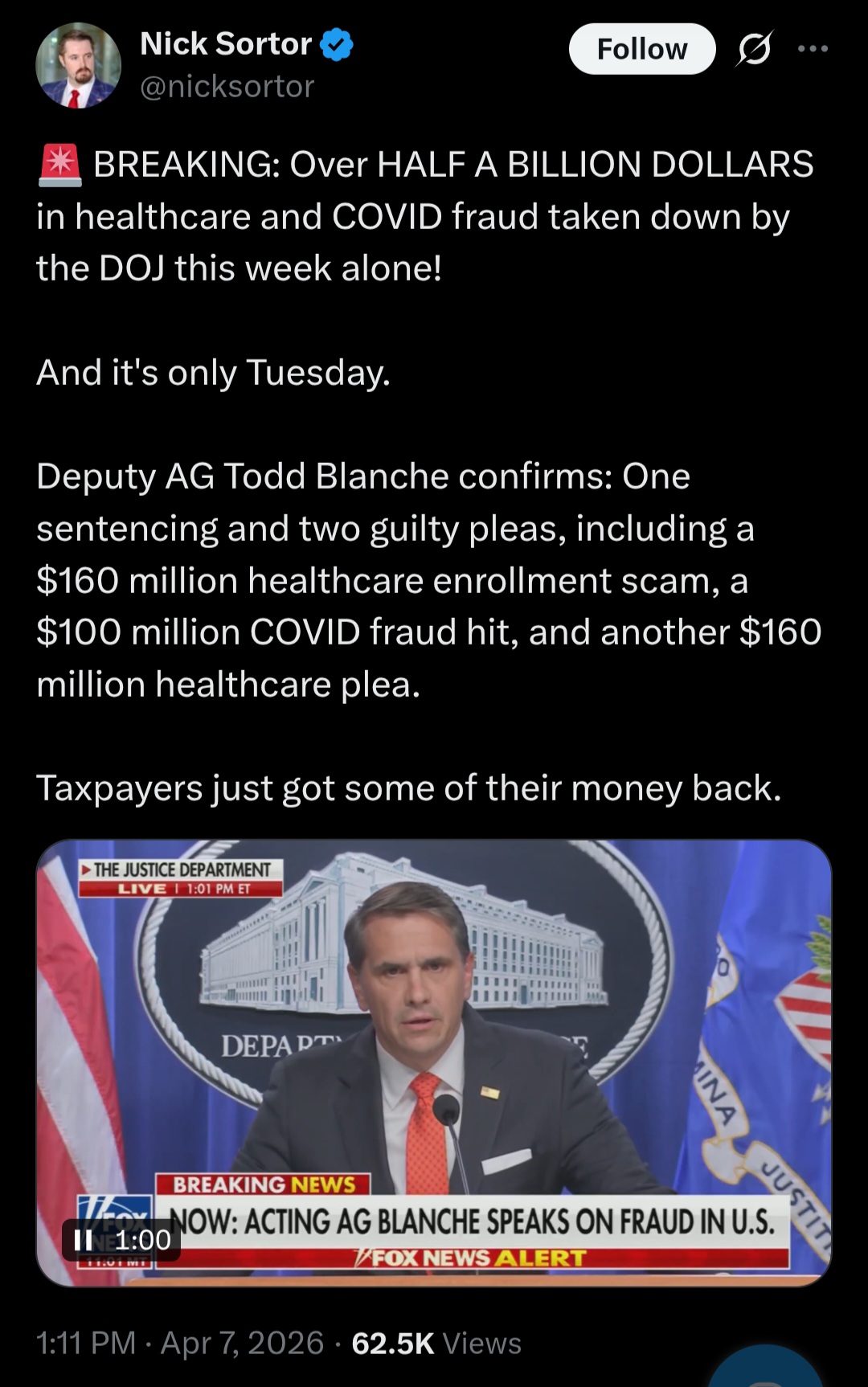
Task: Open Nick Sortor's profile picture
Action: click(x=78, y=65)
